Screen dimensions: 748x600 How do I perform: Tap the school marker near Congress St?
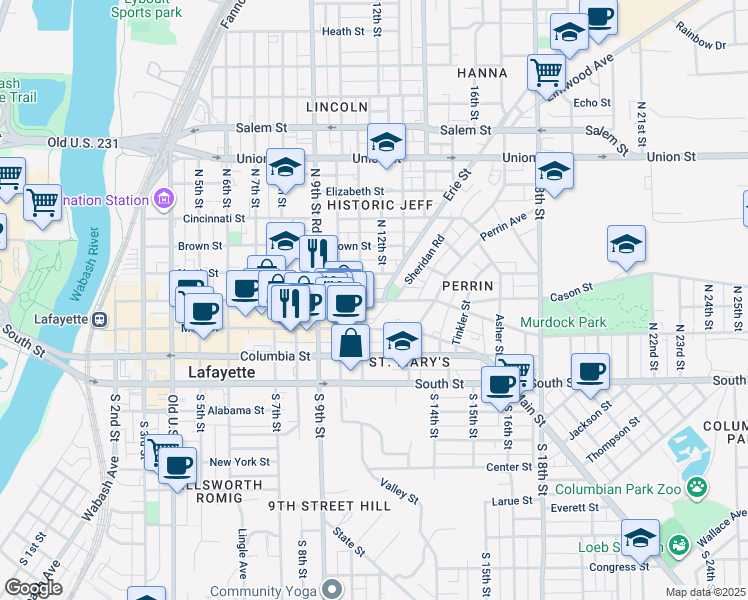[641, 541]
